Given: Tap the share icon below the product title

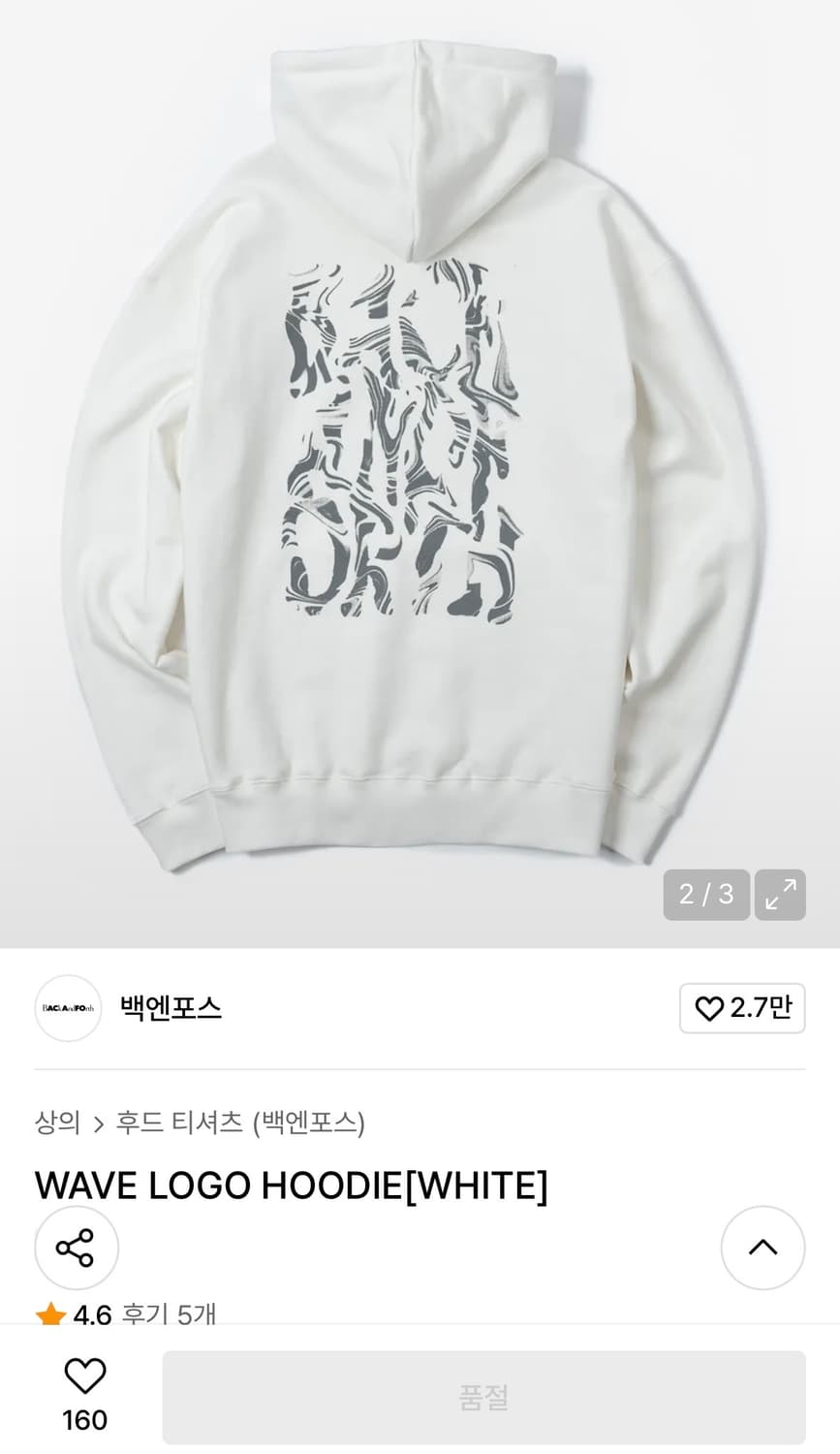Looking at the screenshot, I should click(77, 1248).
